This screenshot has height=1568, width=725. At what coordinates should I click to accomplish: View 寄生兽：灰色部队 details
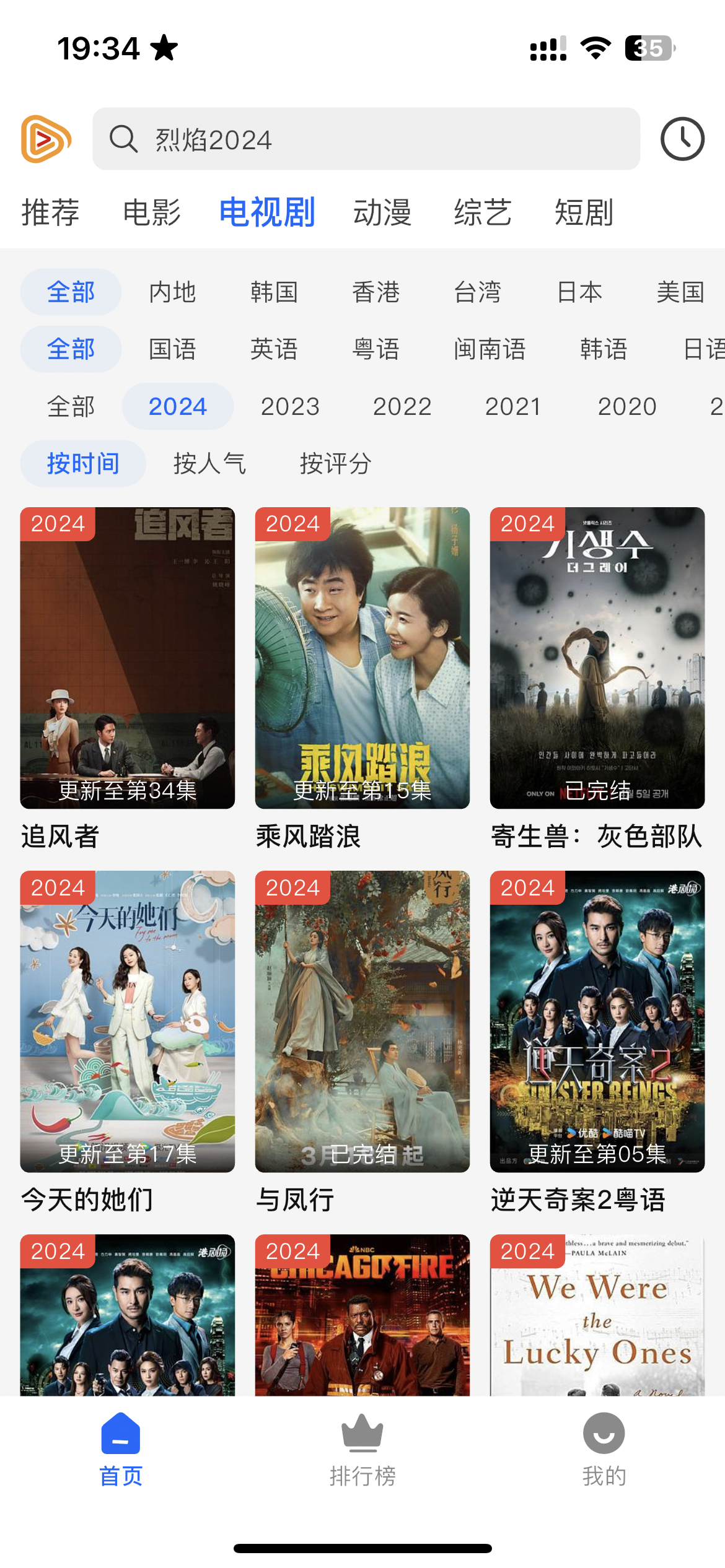coord(597,658)
